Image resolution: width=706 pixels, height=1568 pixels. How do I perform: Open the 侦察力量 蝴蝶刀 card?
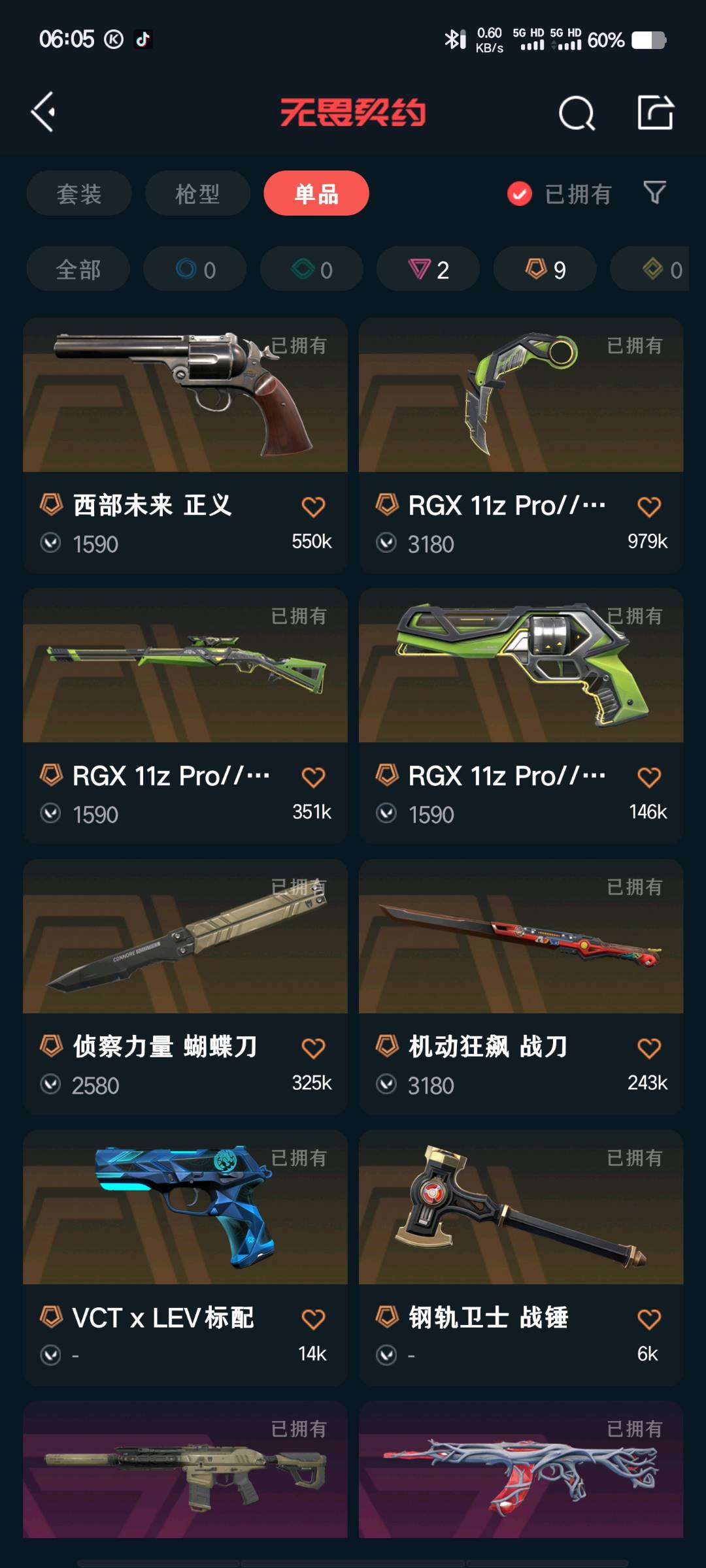tap(185, 987)
